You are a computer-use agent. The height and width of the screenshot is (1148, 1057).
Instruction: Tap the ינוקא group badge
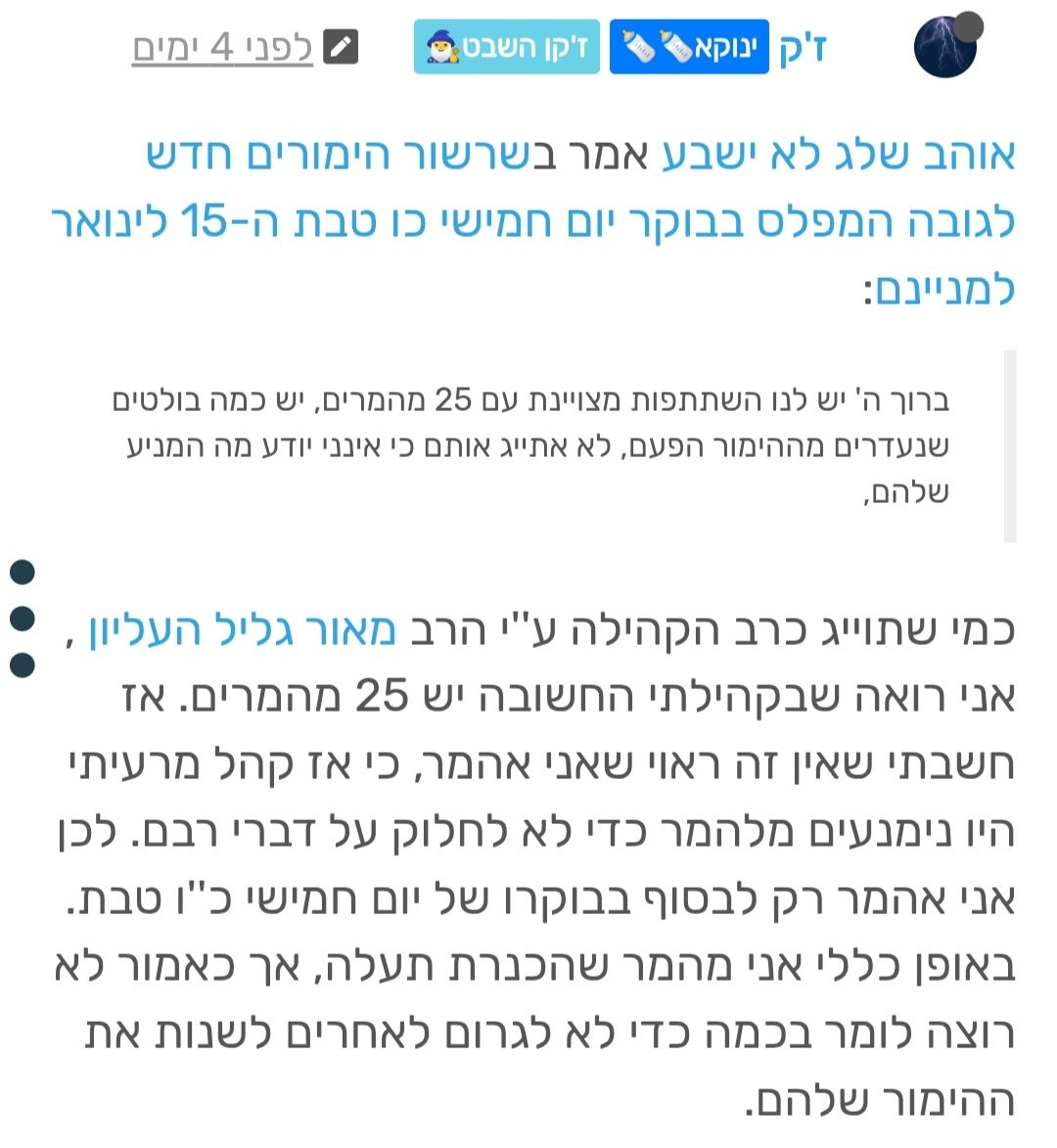coord(689,47)
